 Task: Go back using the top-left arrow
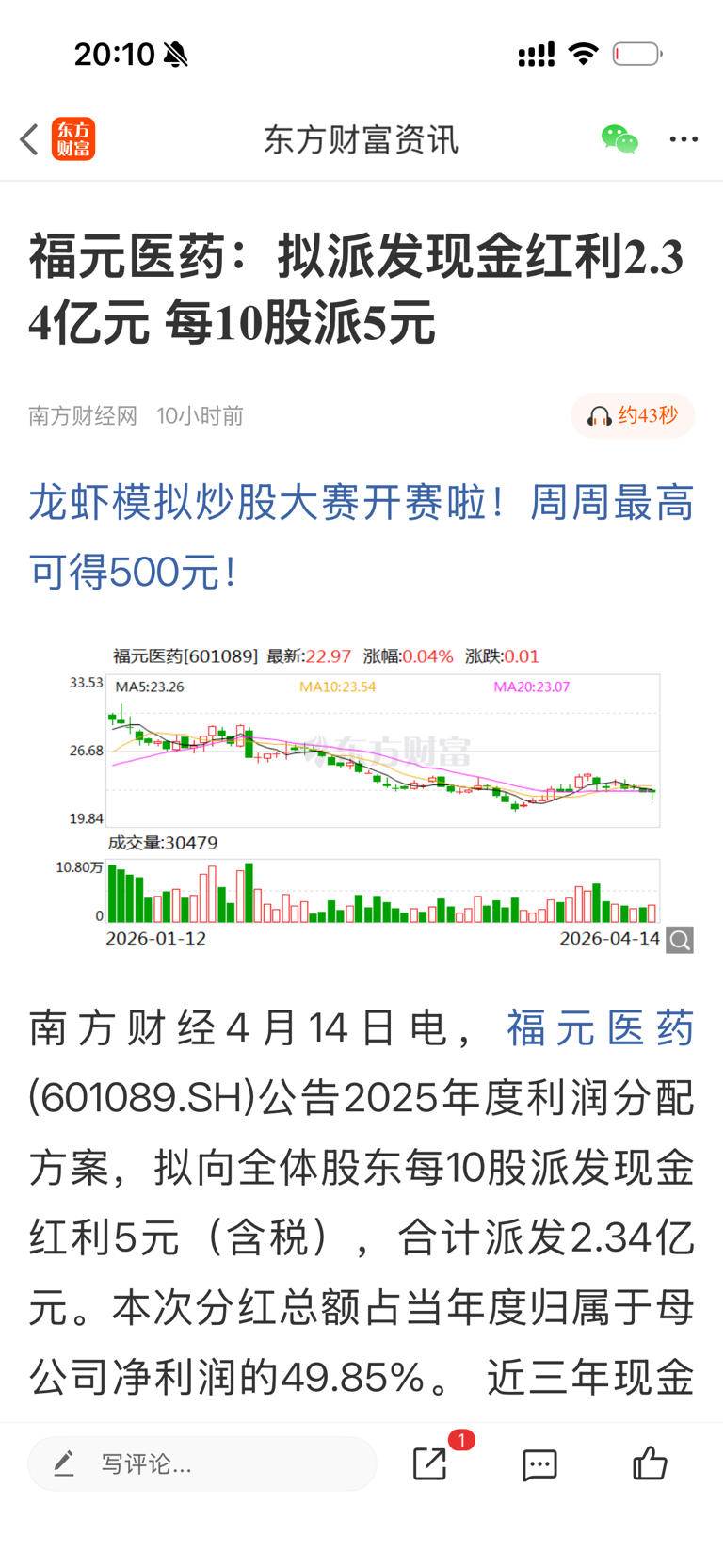(x=29, y=139)
